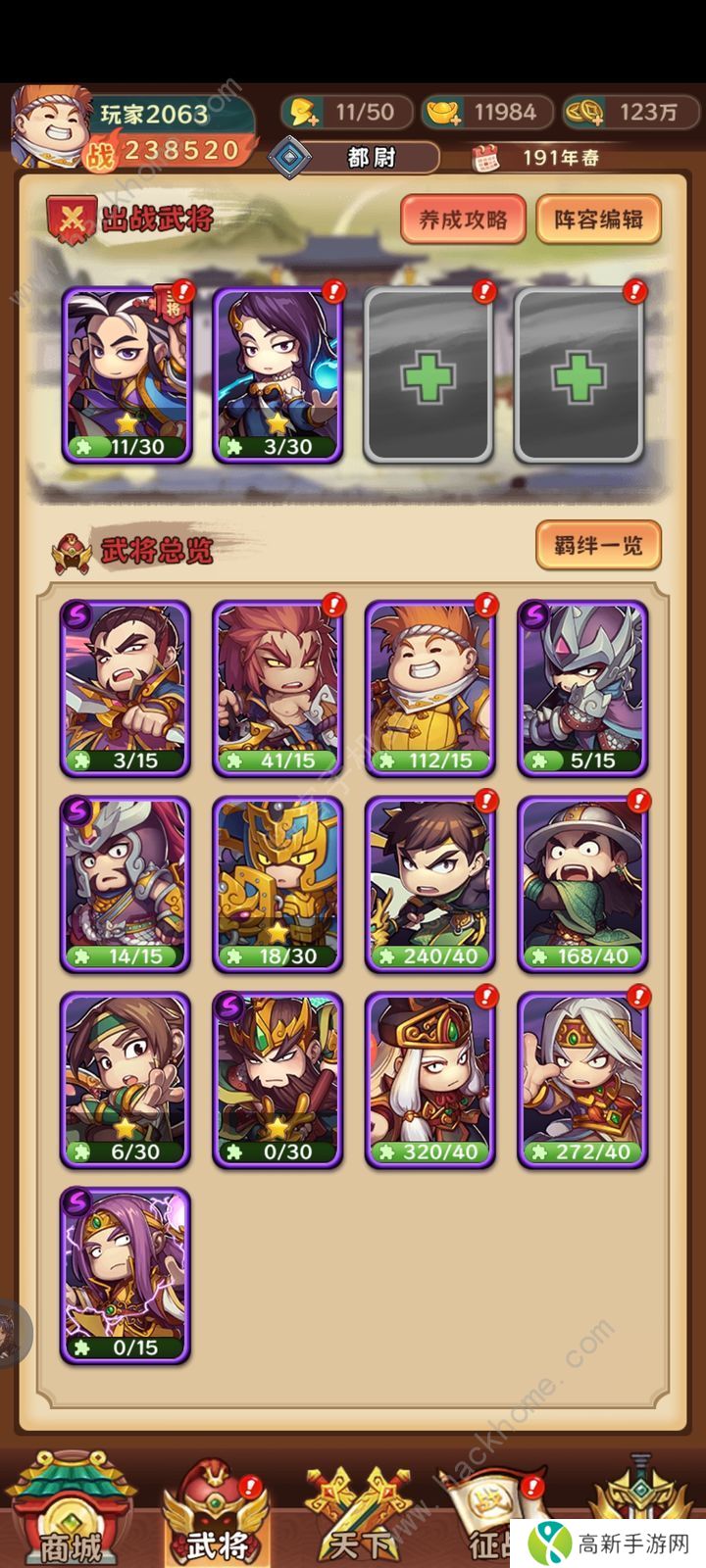Open general card with 112/15 shards

point(429,688)
